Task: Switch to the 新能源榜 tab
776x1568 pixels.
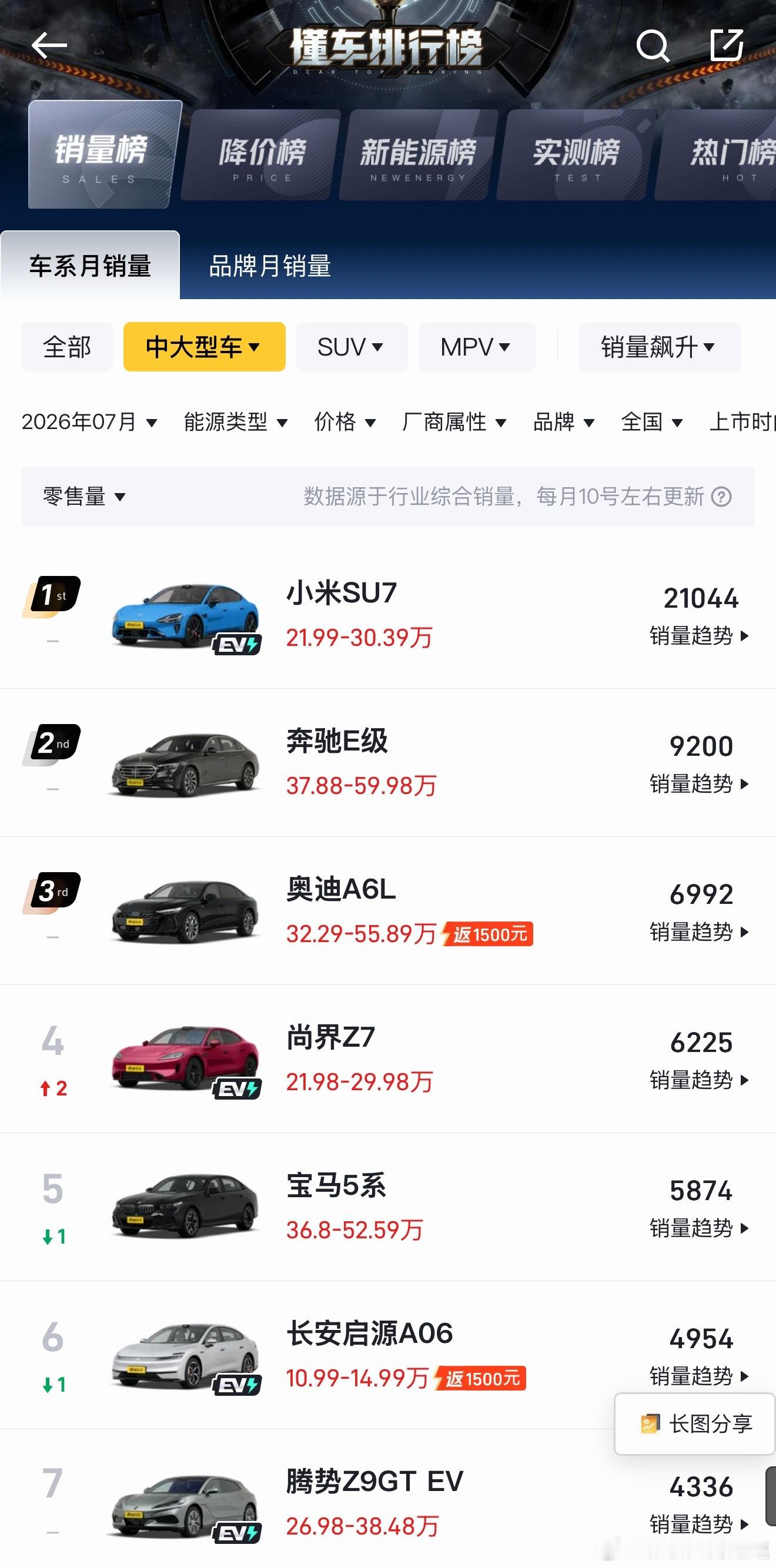Action: [x=419, y=155]
